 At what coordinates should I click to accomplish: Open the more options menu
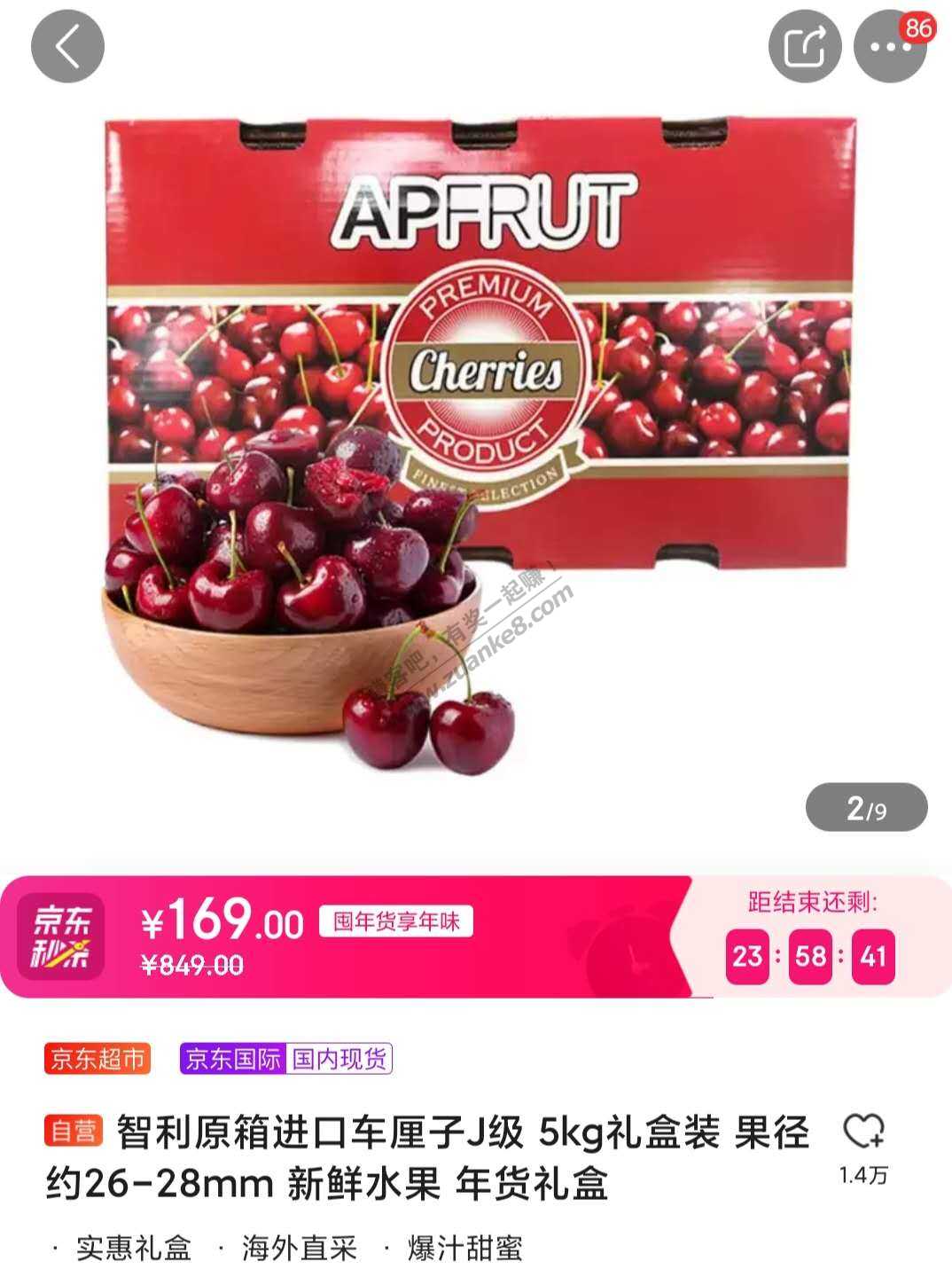(x=889, y=47)
